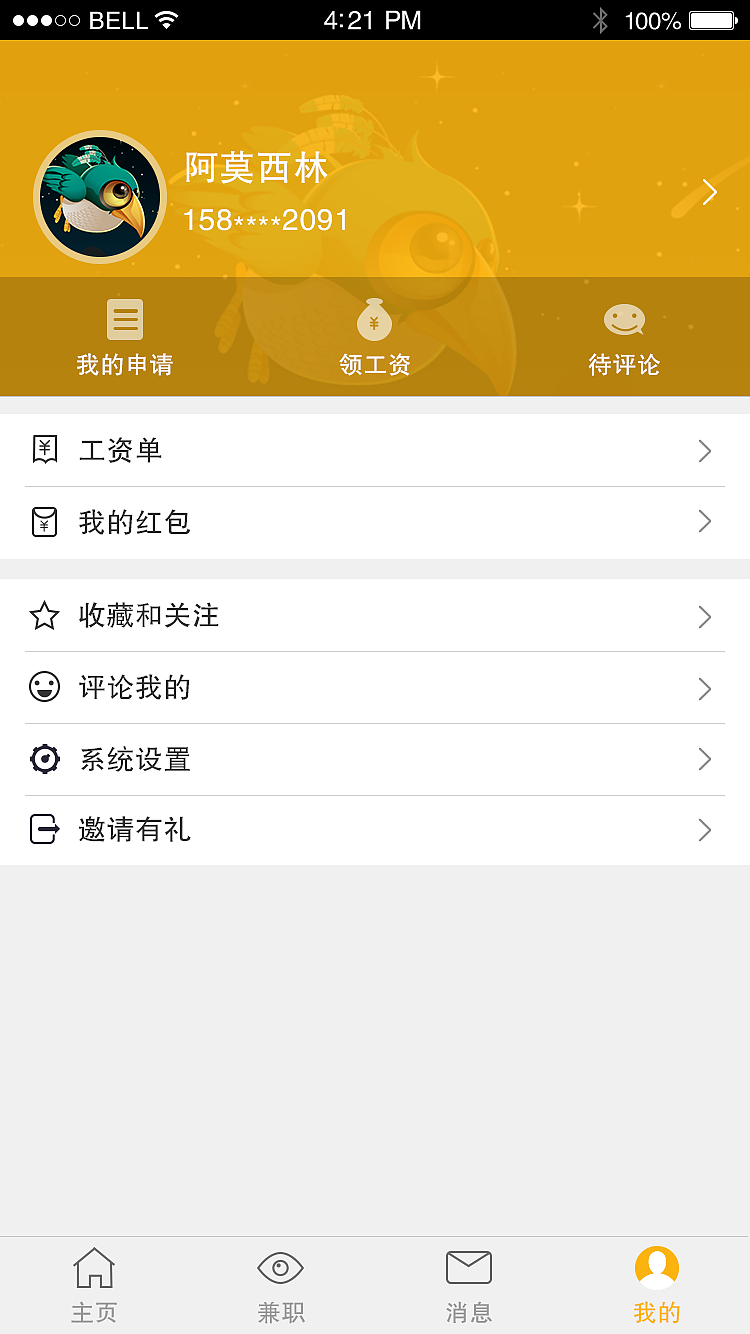Open 我的申请 (My Applications) document icon

coord(125,318)
